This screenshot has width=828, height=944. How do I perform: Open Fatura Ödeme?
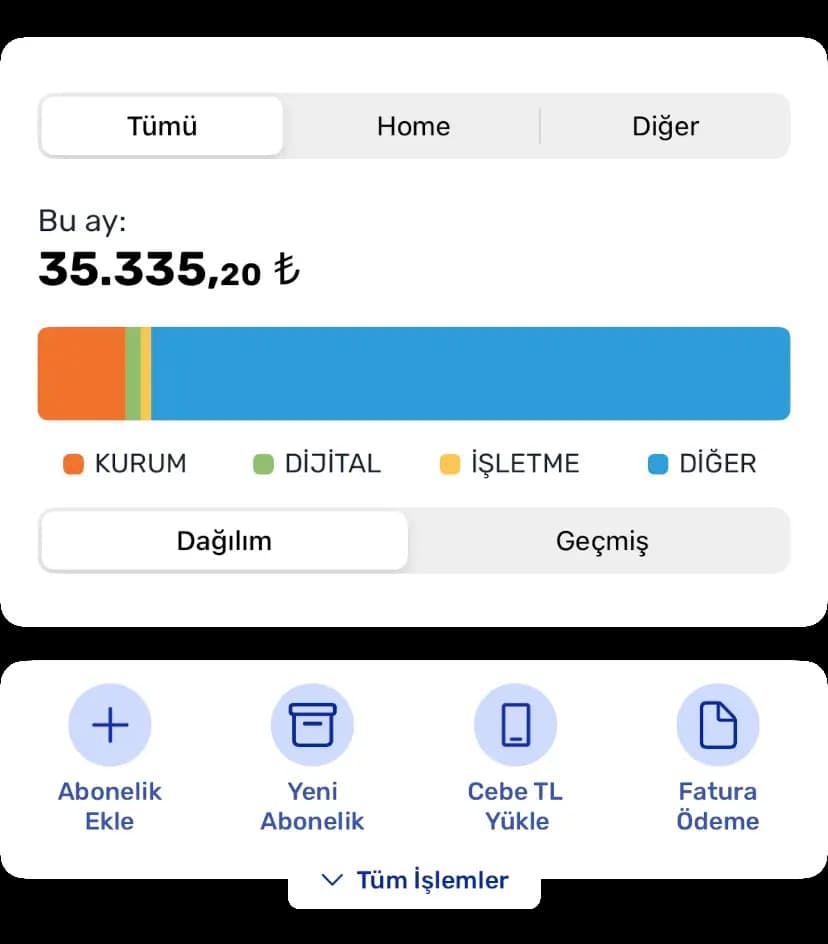click(717, 725)
